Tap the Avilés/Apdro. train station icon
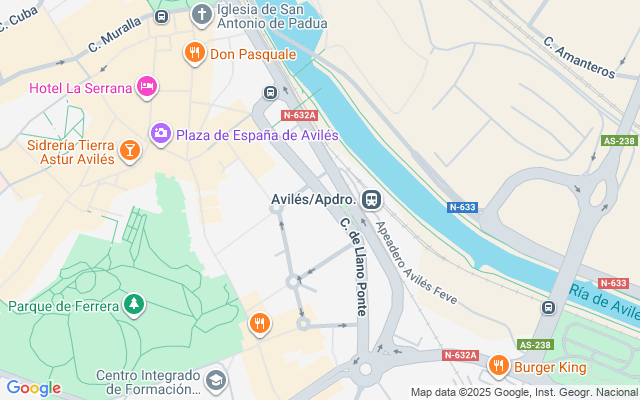640x400 pixels. tap(372, 200)
